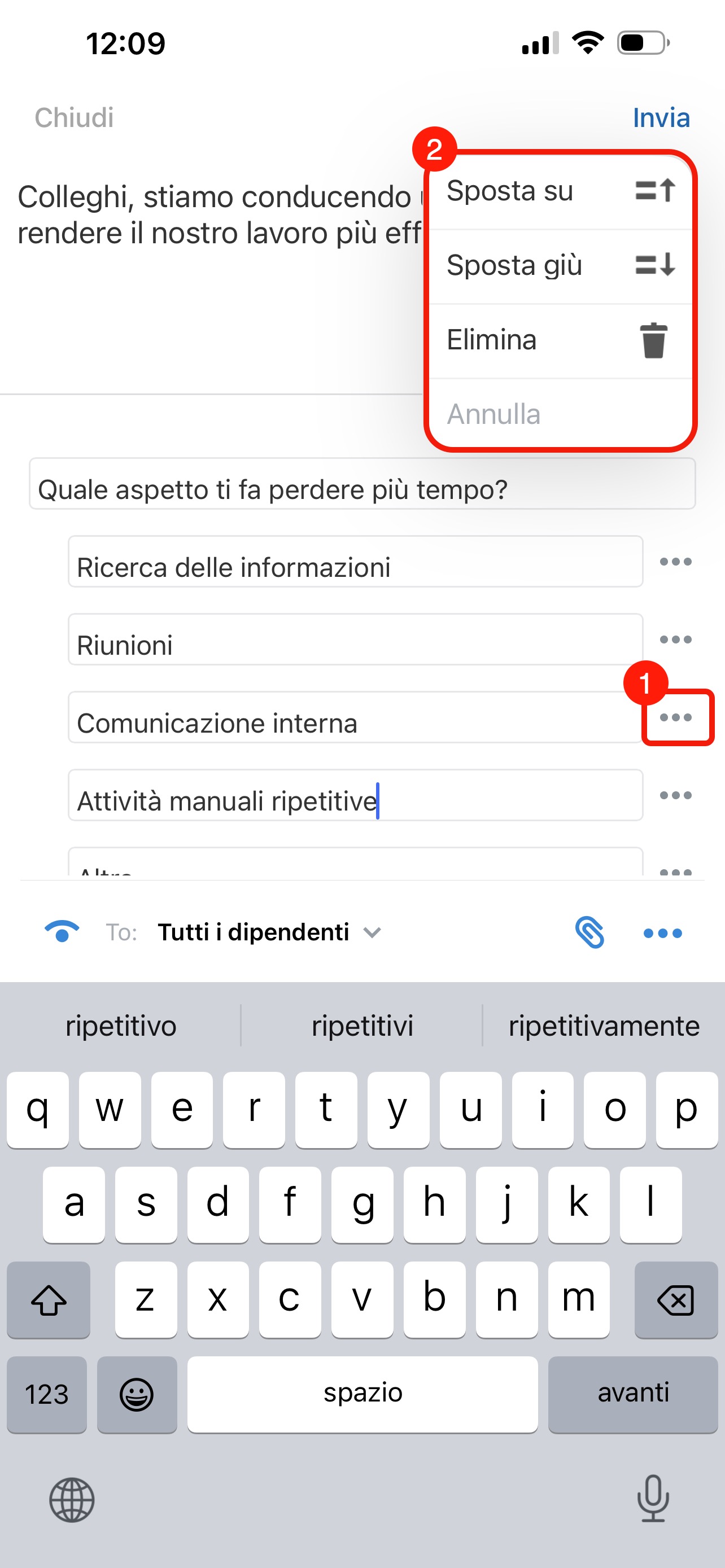
Task: Choose Sposta giù option
Action: [x=560, y=265]
